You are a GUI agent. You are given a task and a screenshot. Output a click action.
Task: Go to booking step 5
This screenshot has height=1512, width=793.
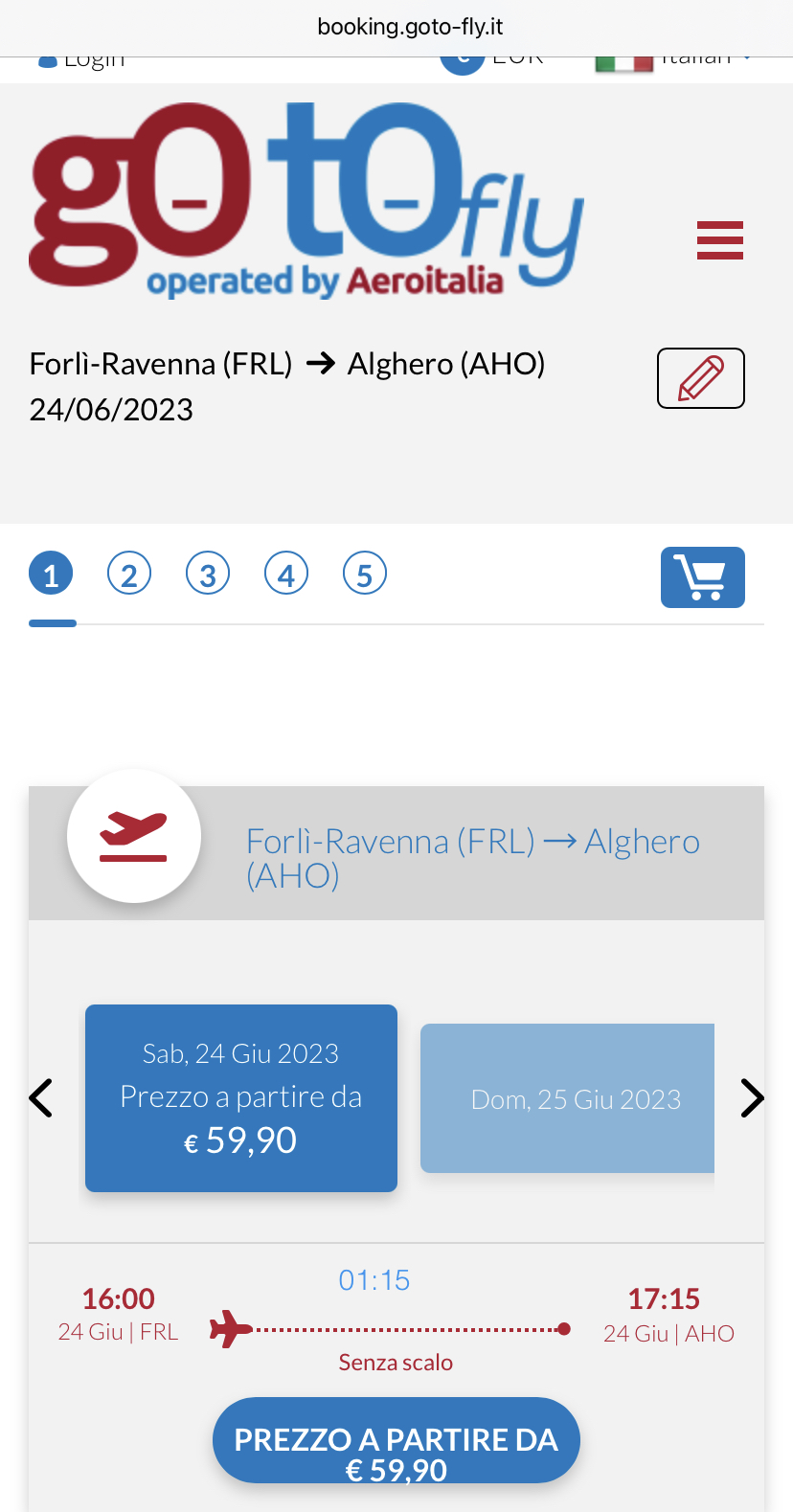coord(365,574)
